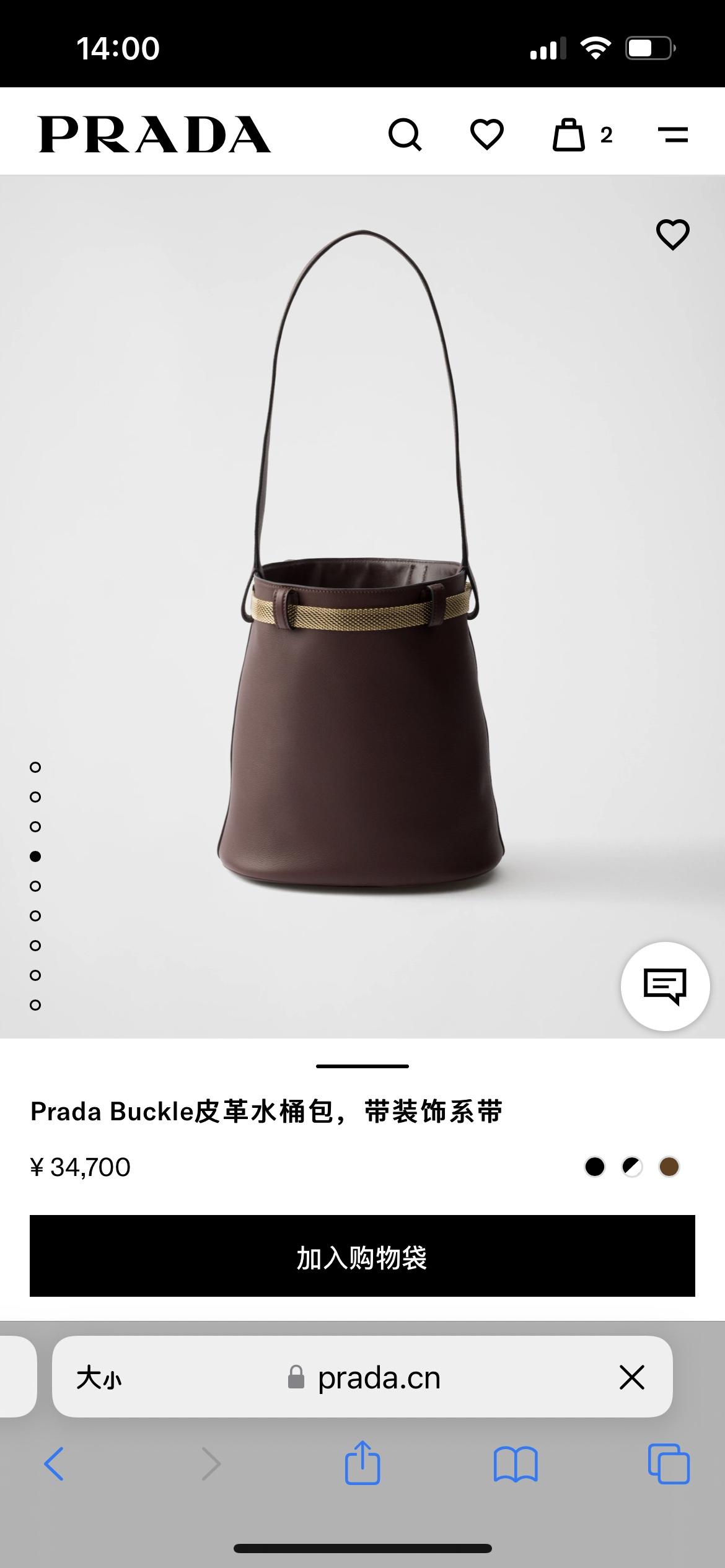Select the brown color swatch
Image resolution: width=725 pixels, height=1568 pixels.
point(669,1167)
